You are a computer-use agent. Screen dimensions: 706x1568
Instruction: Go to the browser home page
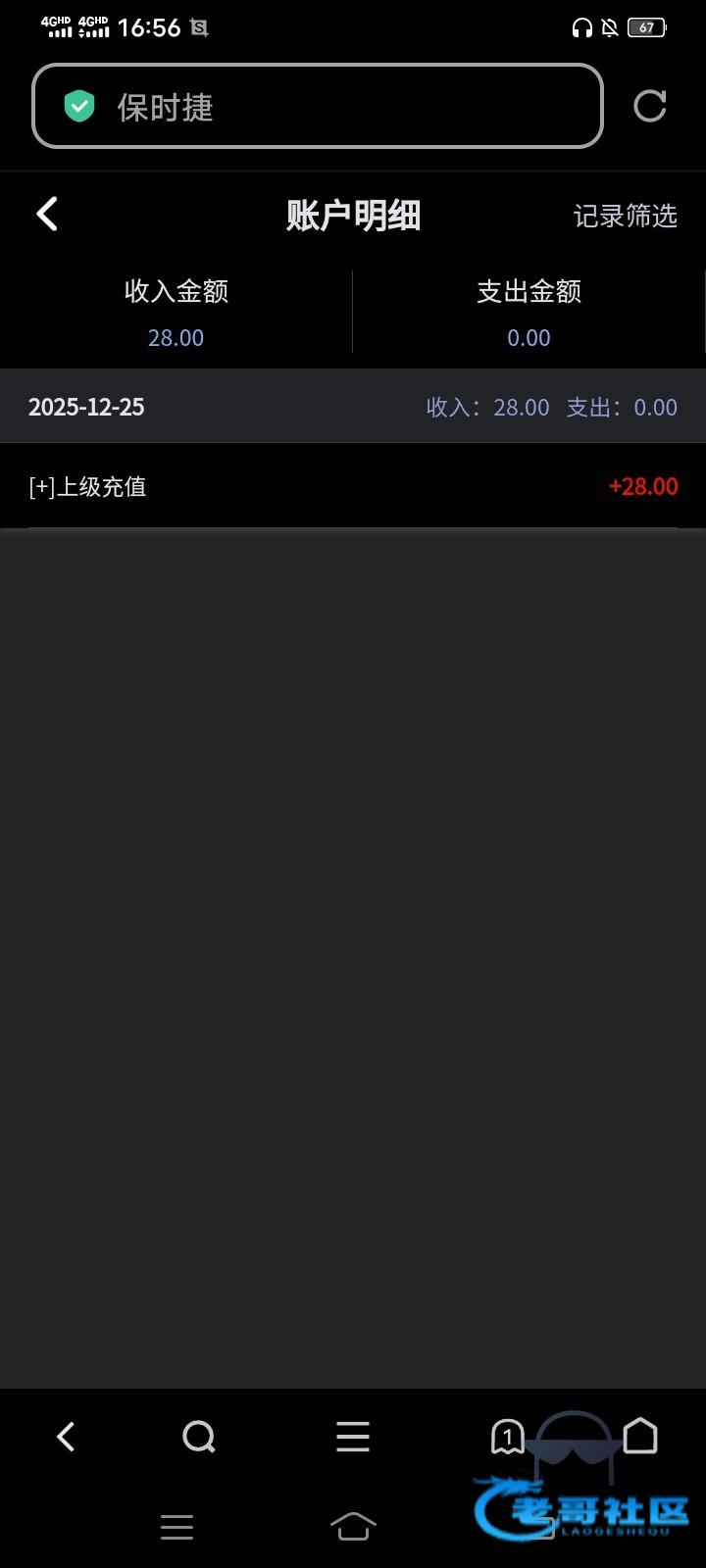pyautogui.click(x=640, y=1436)
